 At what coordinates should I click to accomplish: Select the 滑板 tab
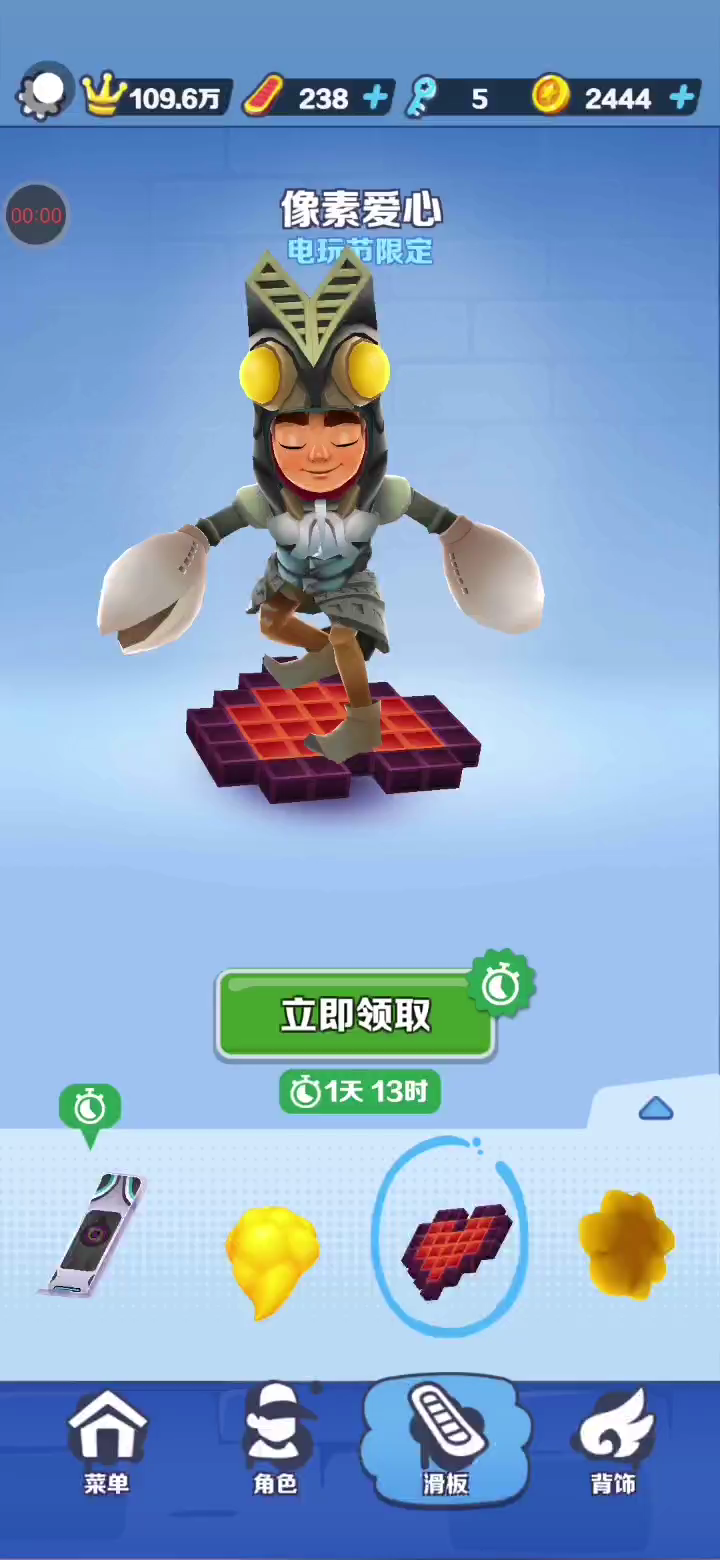click(x=445, y=1440)
